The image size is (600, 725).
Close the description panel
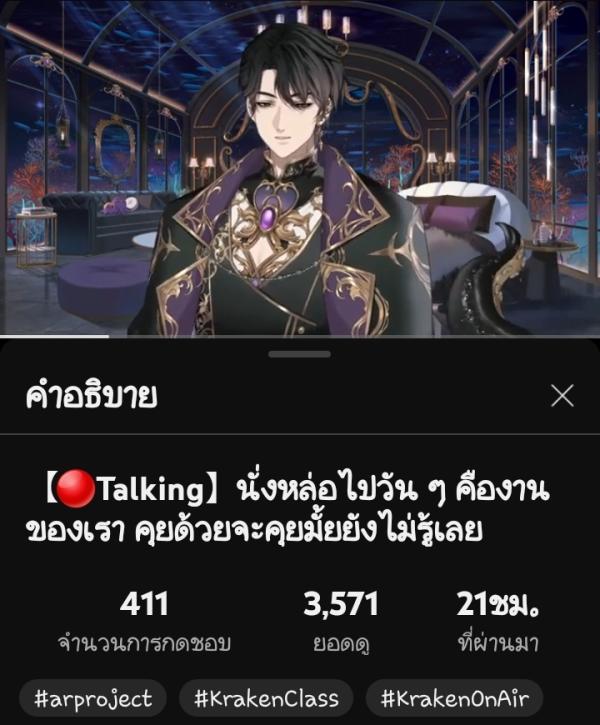(562, 396)
